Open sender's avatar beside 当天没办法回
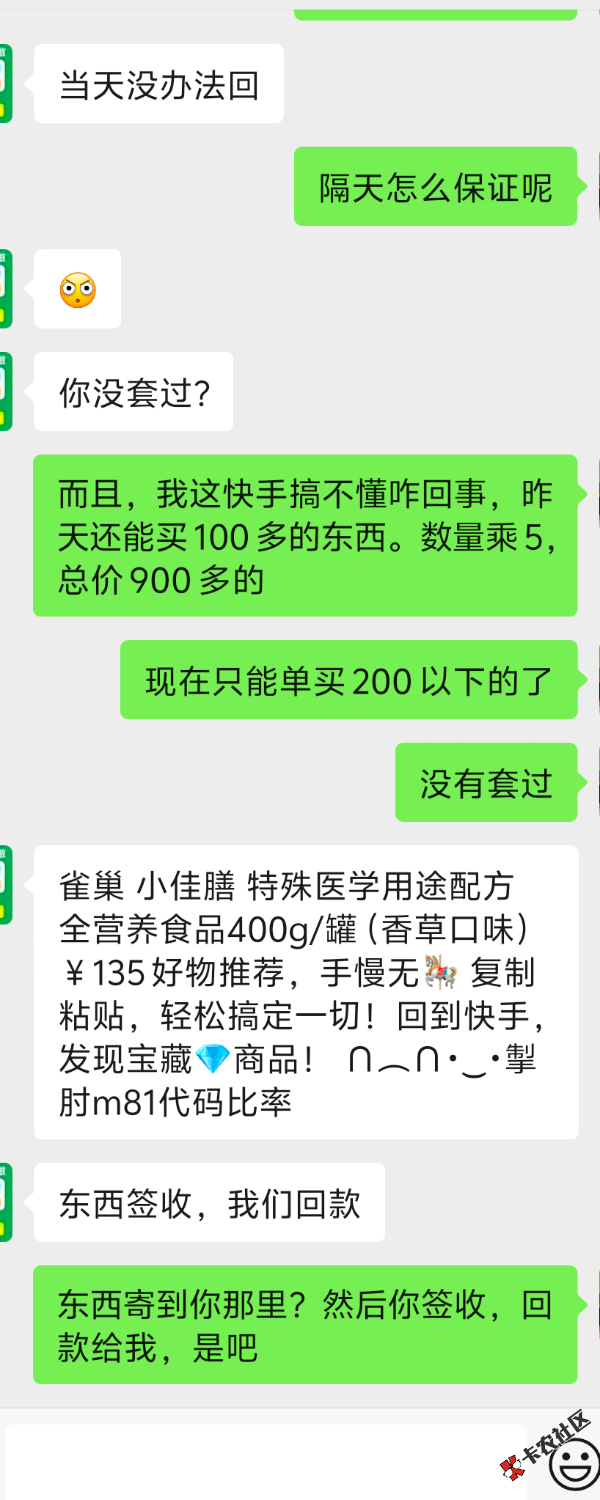The height and width of the screenshot is (1500, 600). tap(5, 84)
